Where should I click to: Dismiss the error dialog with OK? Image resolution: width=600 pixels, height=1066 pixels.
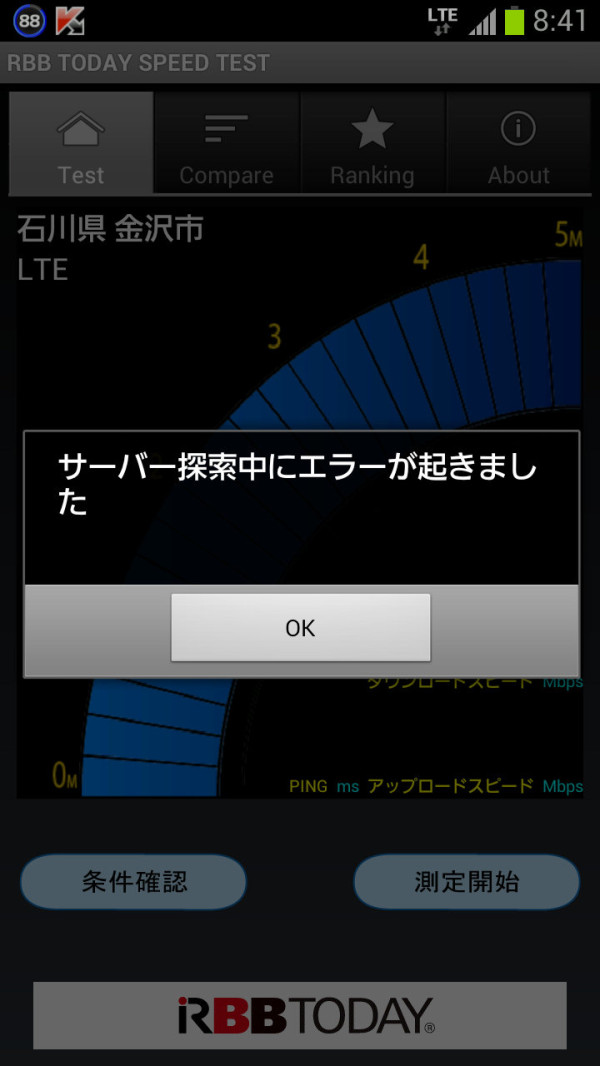300,627
